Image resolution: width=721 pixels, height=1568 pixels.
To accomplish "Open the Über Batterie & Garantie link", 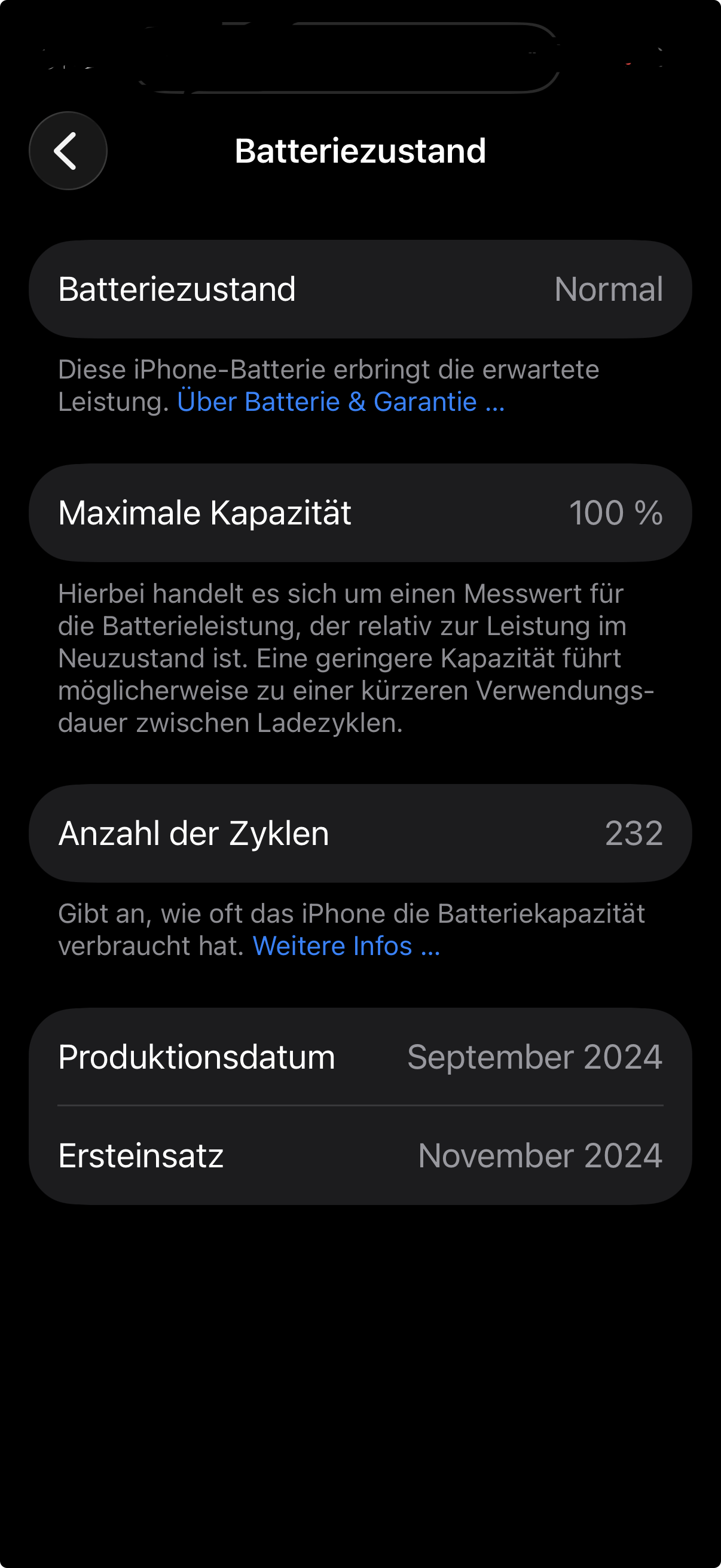I will tap(340, 402).
